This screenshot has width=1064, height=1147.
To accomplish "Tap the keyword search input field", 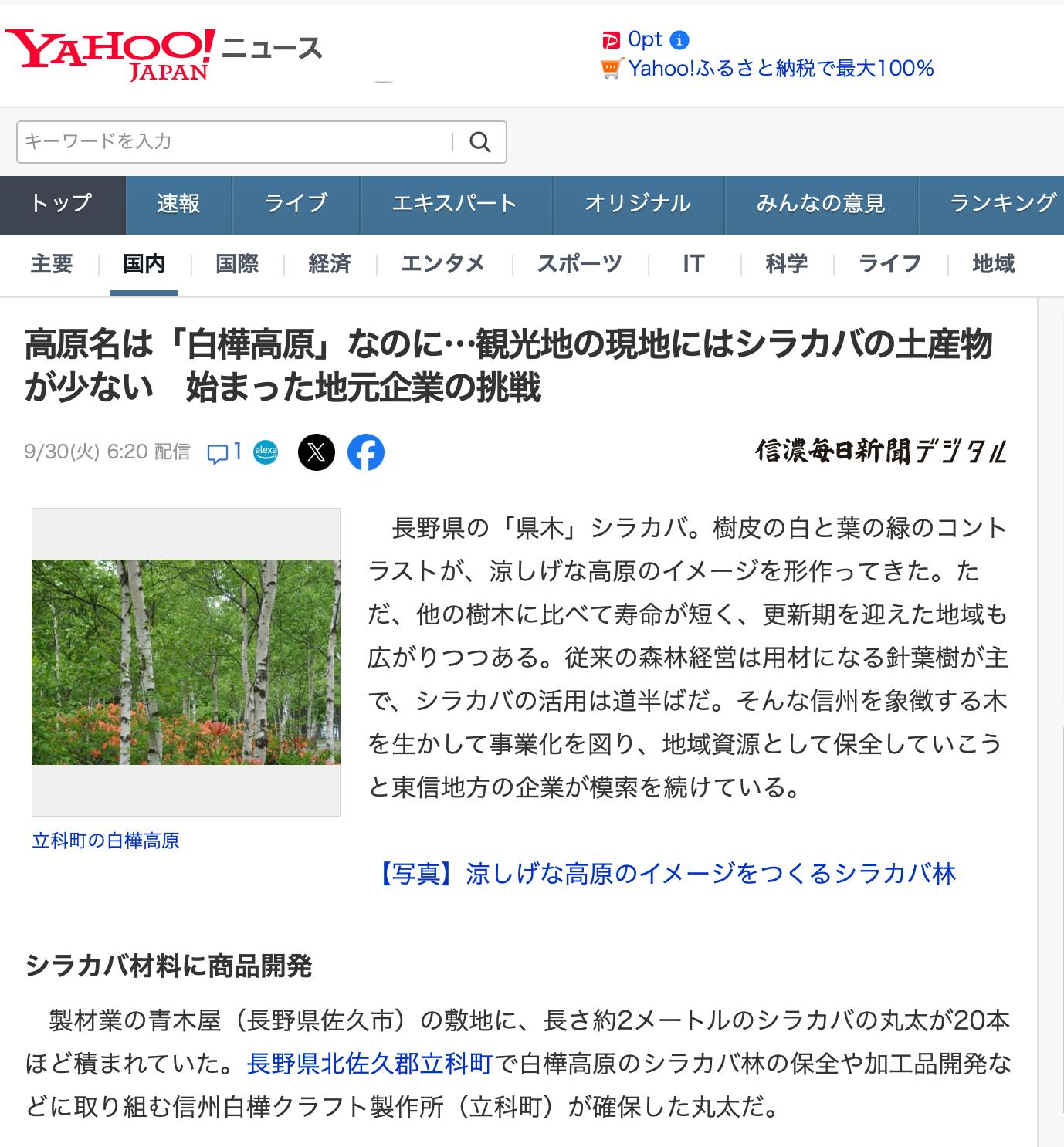I will 232,141.
